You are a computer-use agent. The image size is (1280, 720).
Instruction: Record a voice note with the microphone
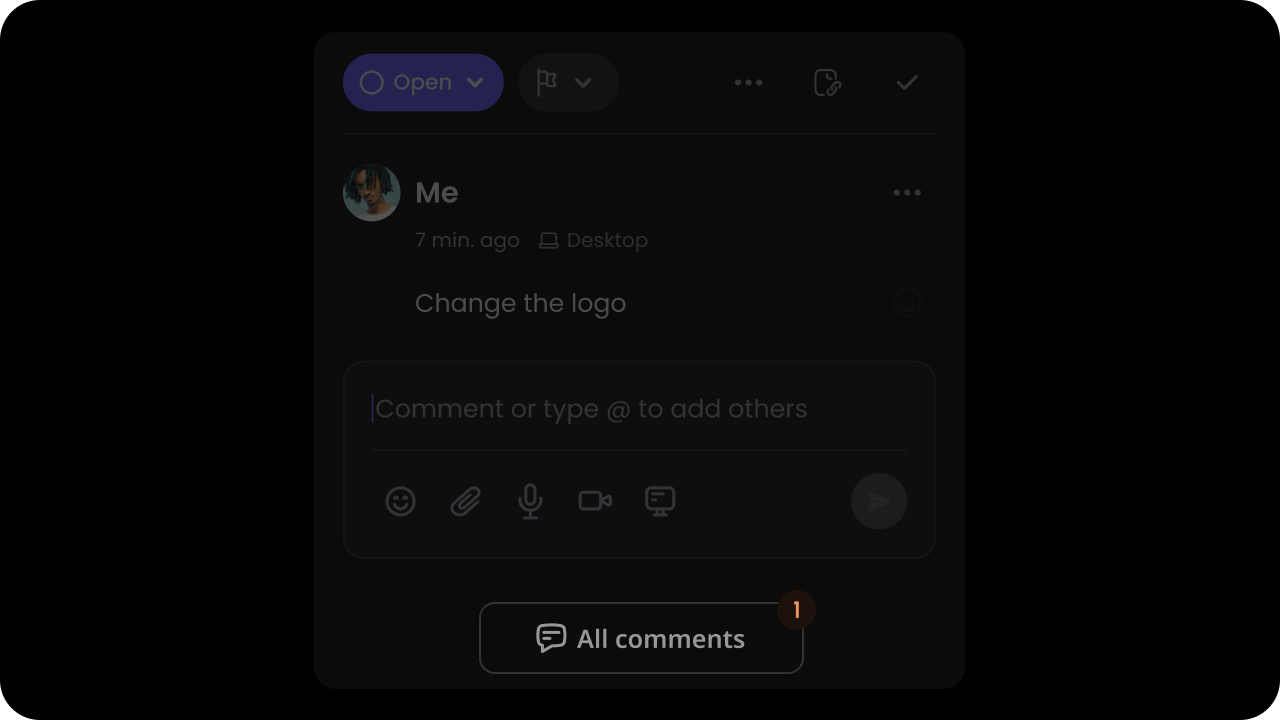point(530,501)
